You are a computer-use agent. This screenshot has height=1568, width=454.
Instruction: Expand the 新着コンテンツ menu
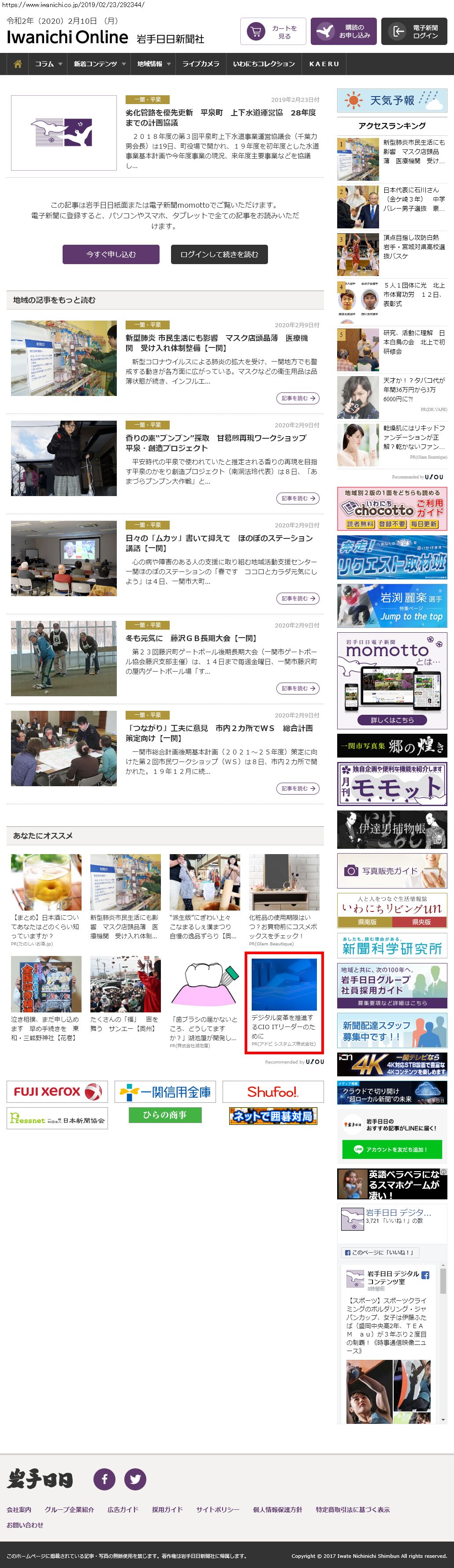[99, 64]
